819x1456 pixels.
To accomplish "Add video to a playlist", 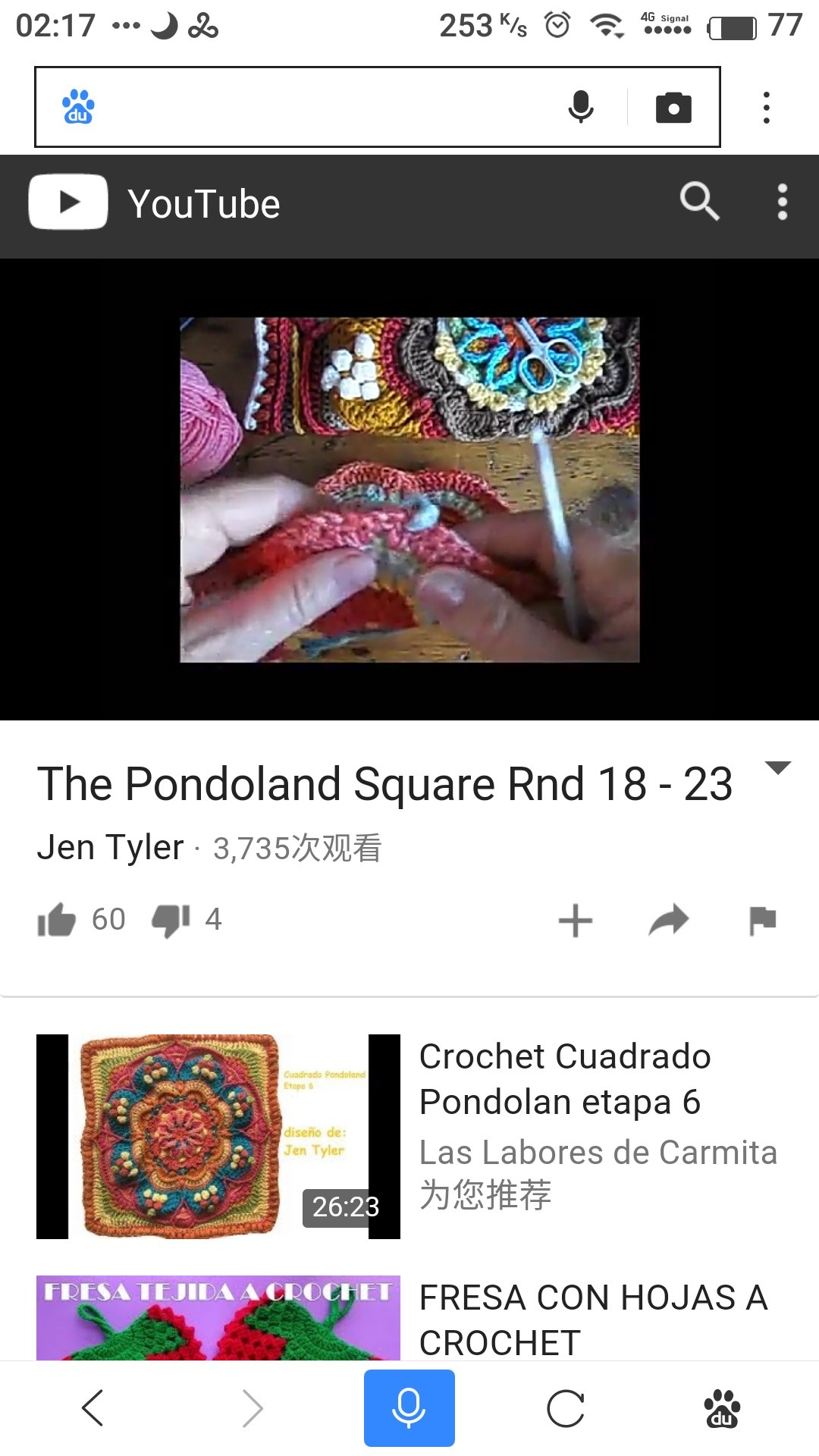I will [576, 921].
